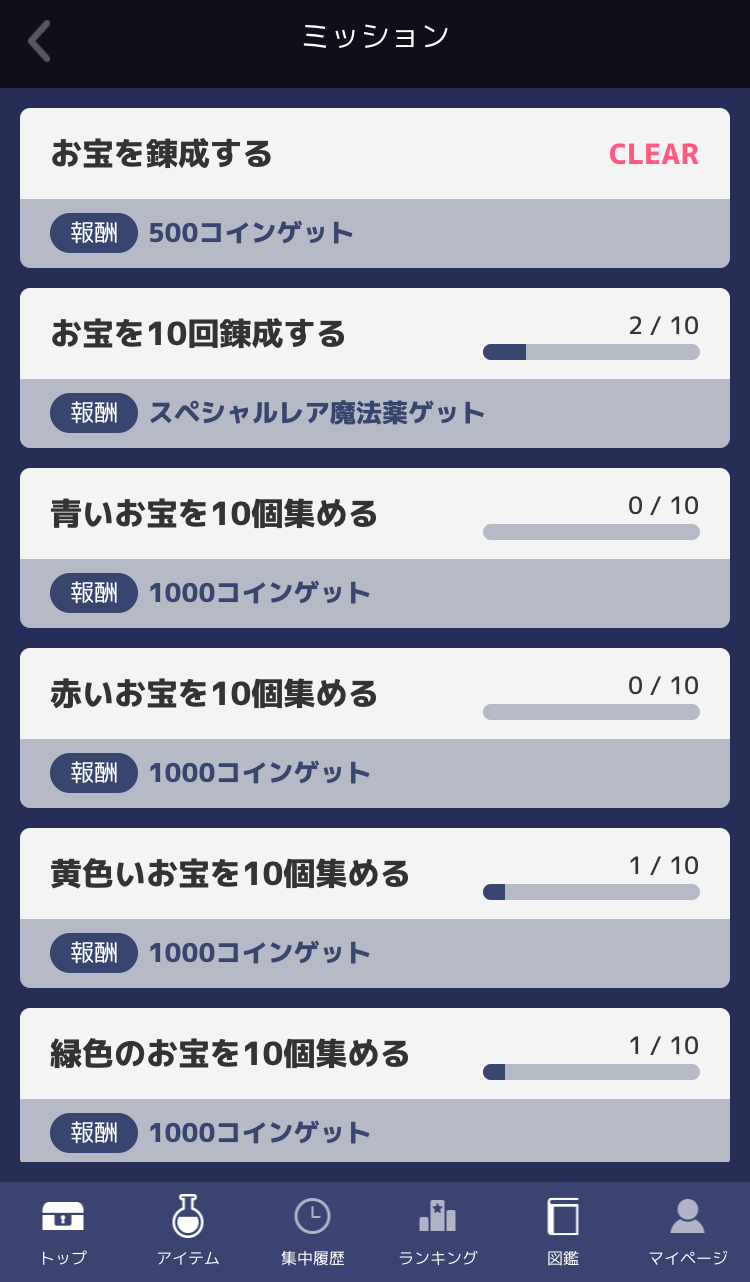The image size is (750, 1282).
Task: Go back using the top-left arrow
Action: (40, 41)
